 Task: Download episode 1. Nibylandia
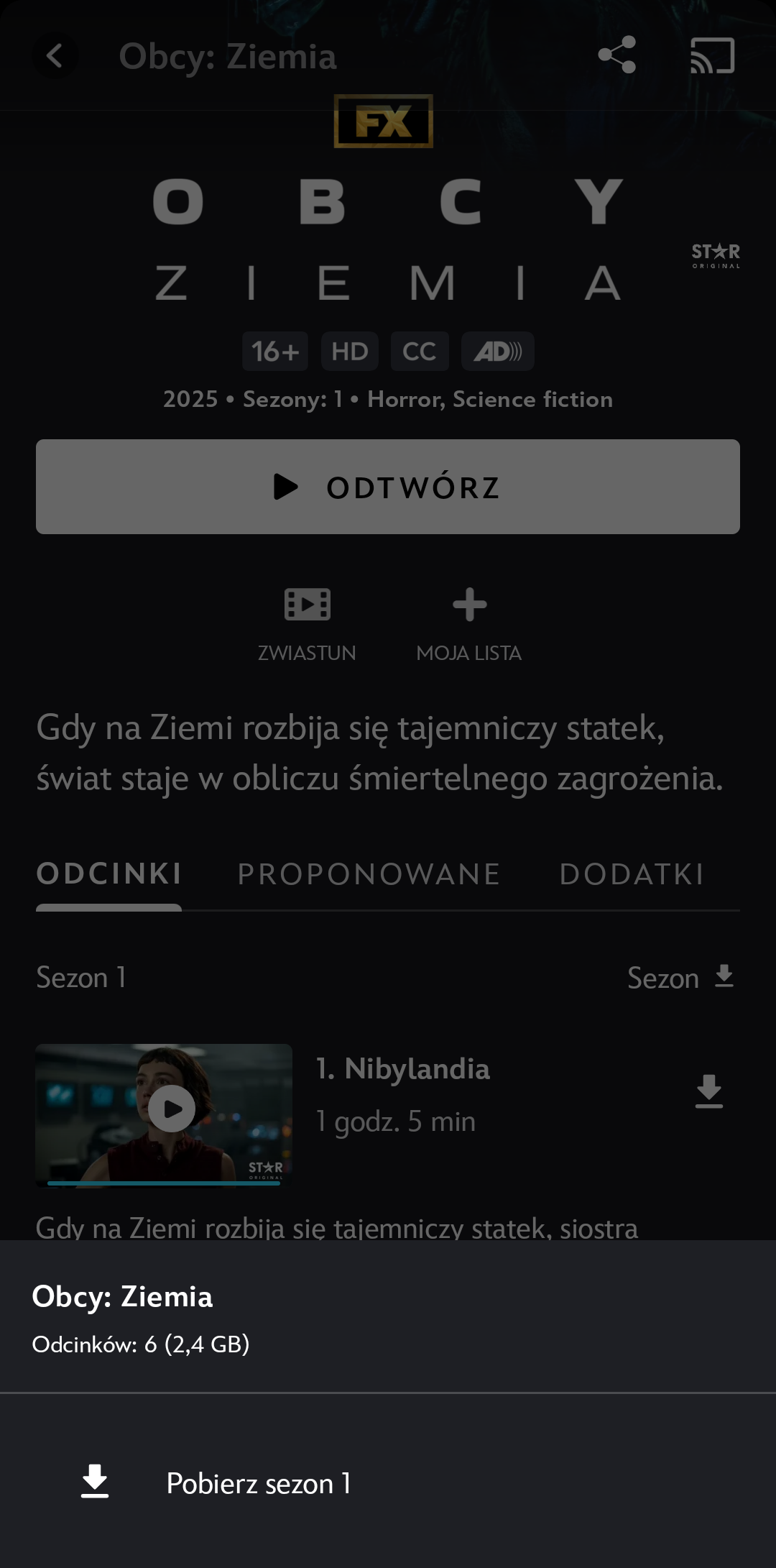click(708, 1091)
